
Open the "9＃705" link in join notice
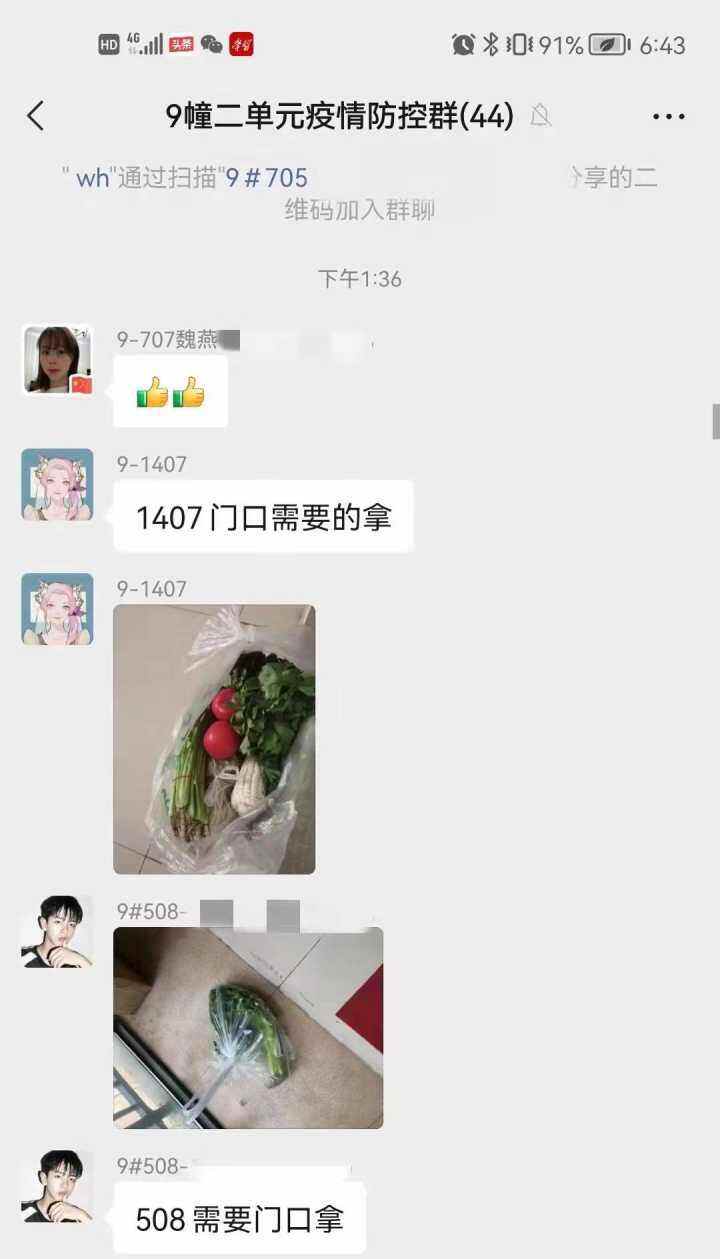pos(266,178)
